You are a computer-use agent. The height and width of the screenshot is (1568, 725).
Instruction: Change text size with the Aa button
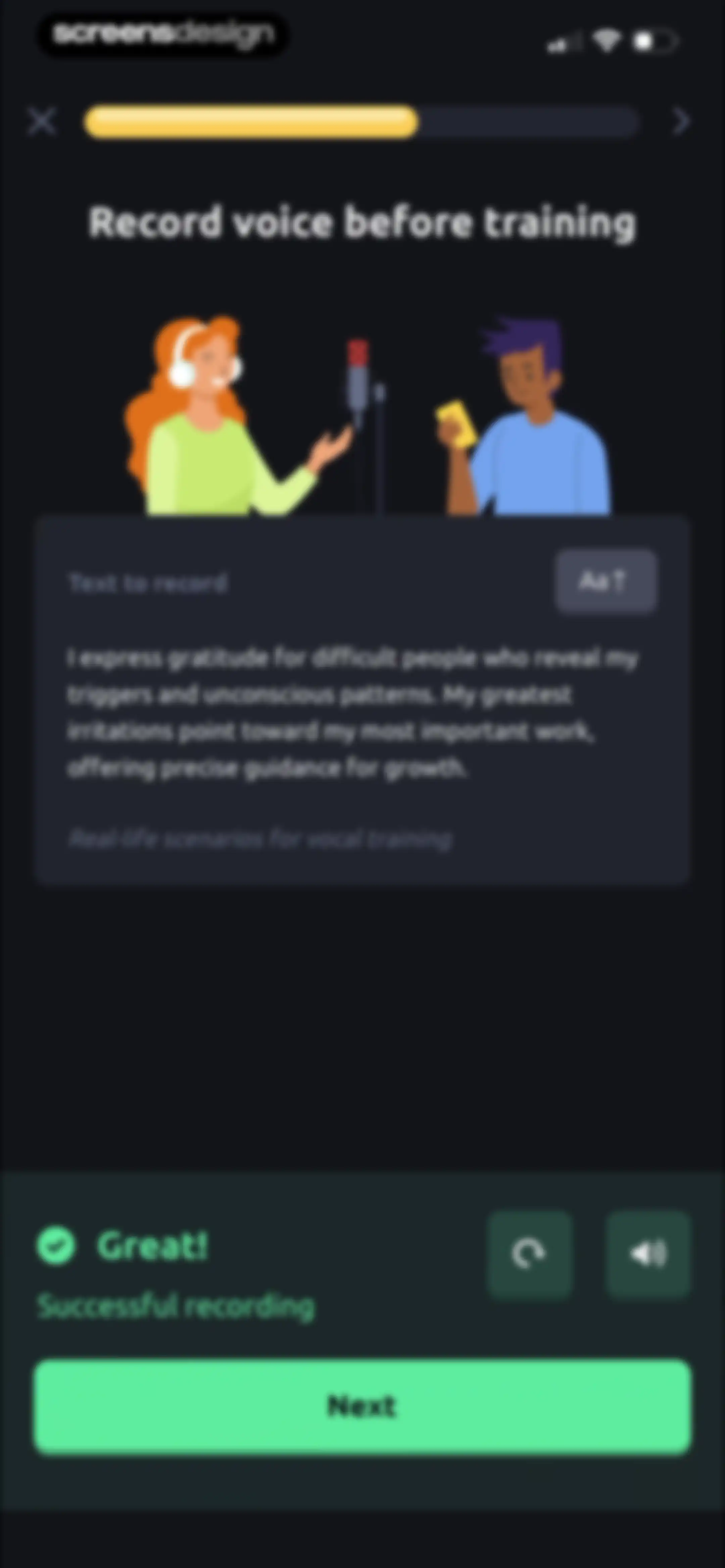point(606,581)
